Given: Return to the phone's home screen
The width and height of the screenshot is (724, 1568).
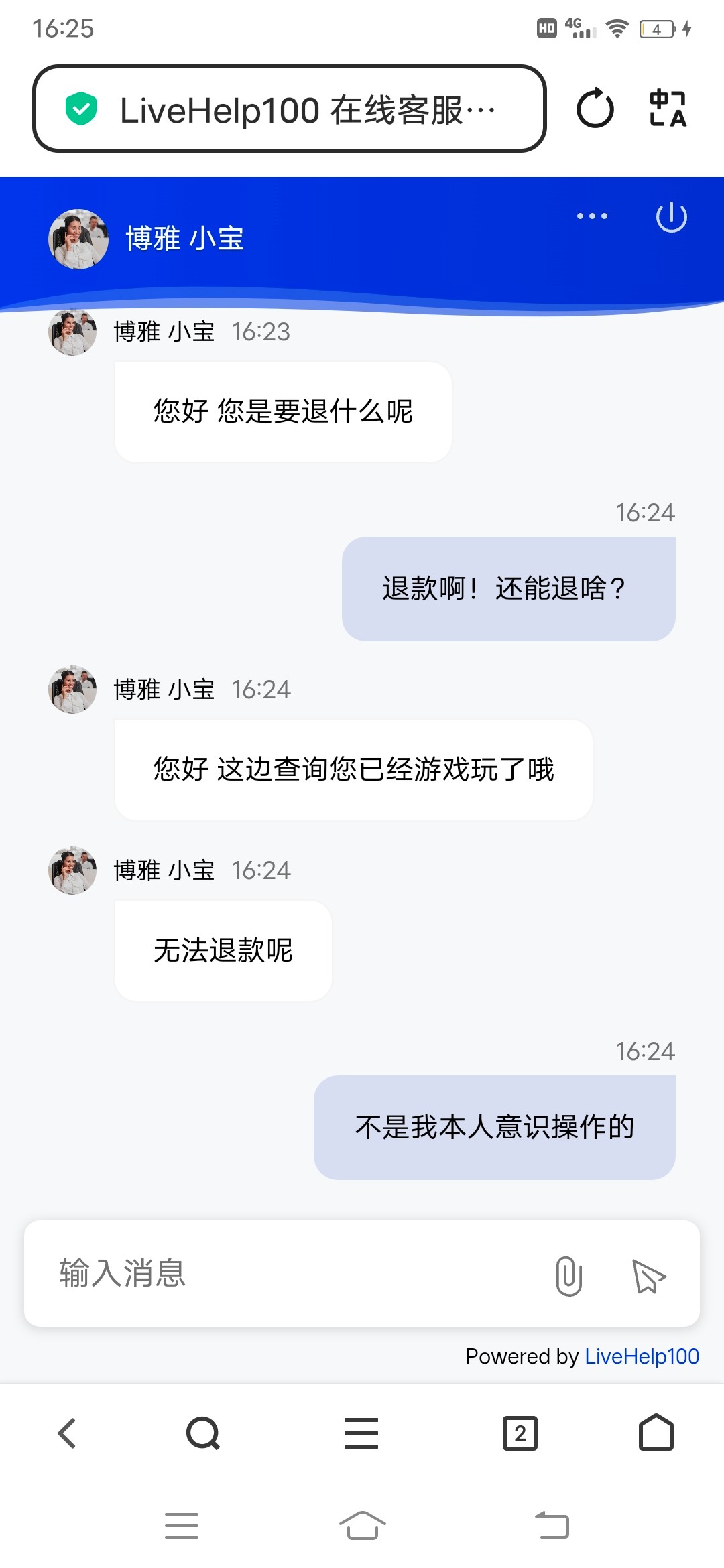Looking at the screenshot, I should pos(362,1526).
